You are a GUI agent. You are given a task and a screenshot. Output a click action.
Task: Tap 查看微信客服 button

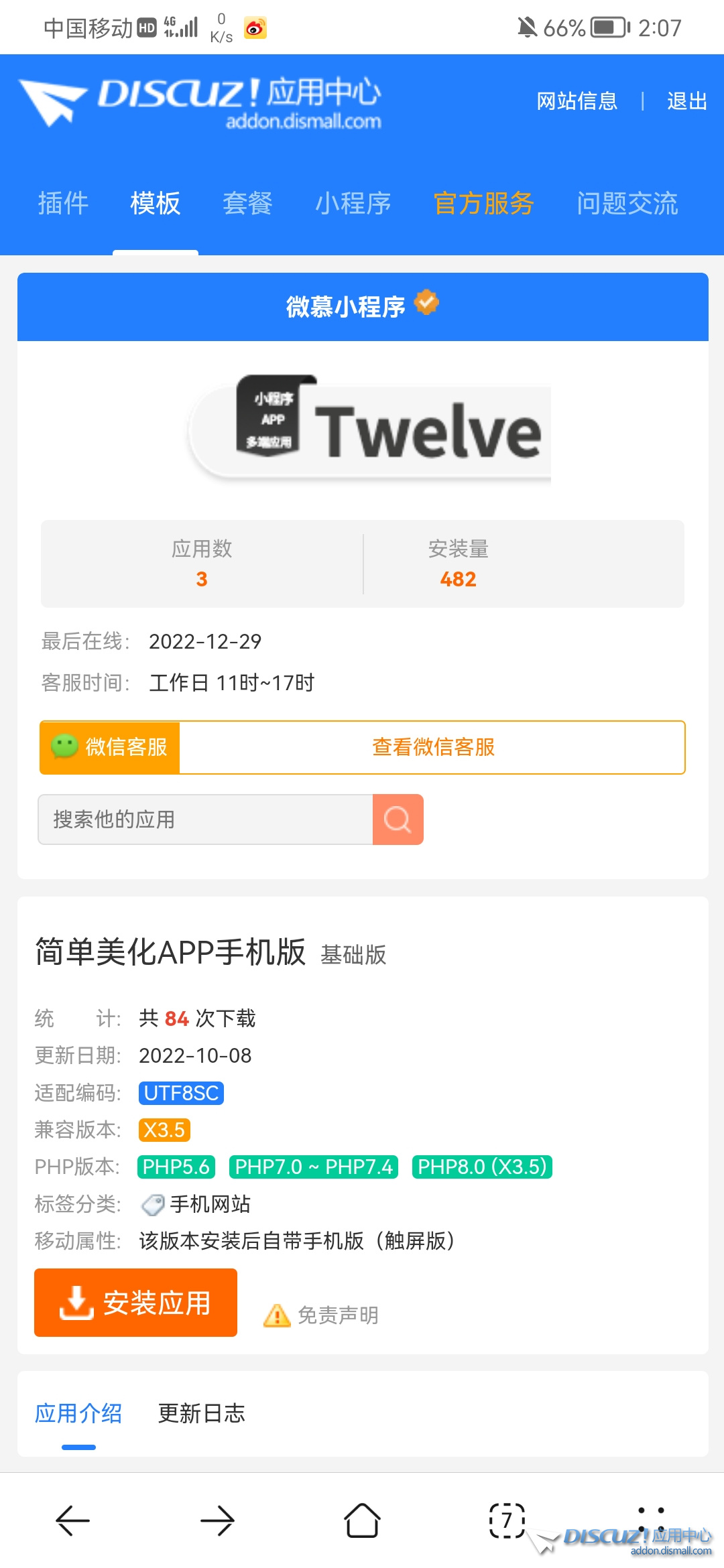(x=432, y=747)
